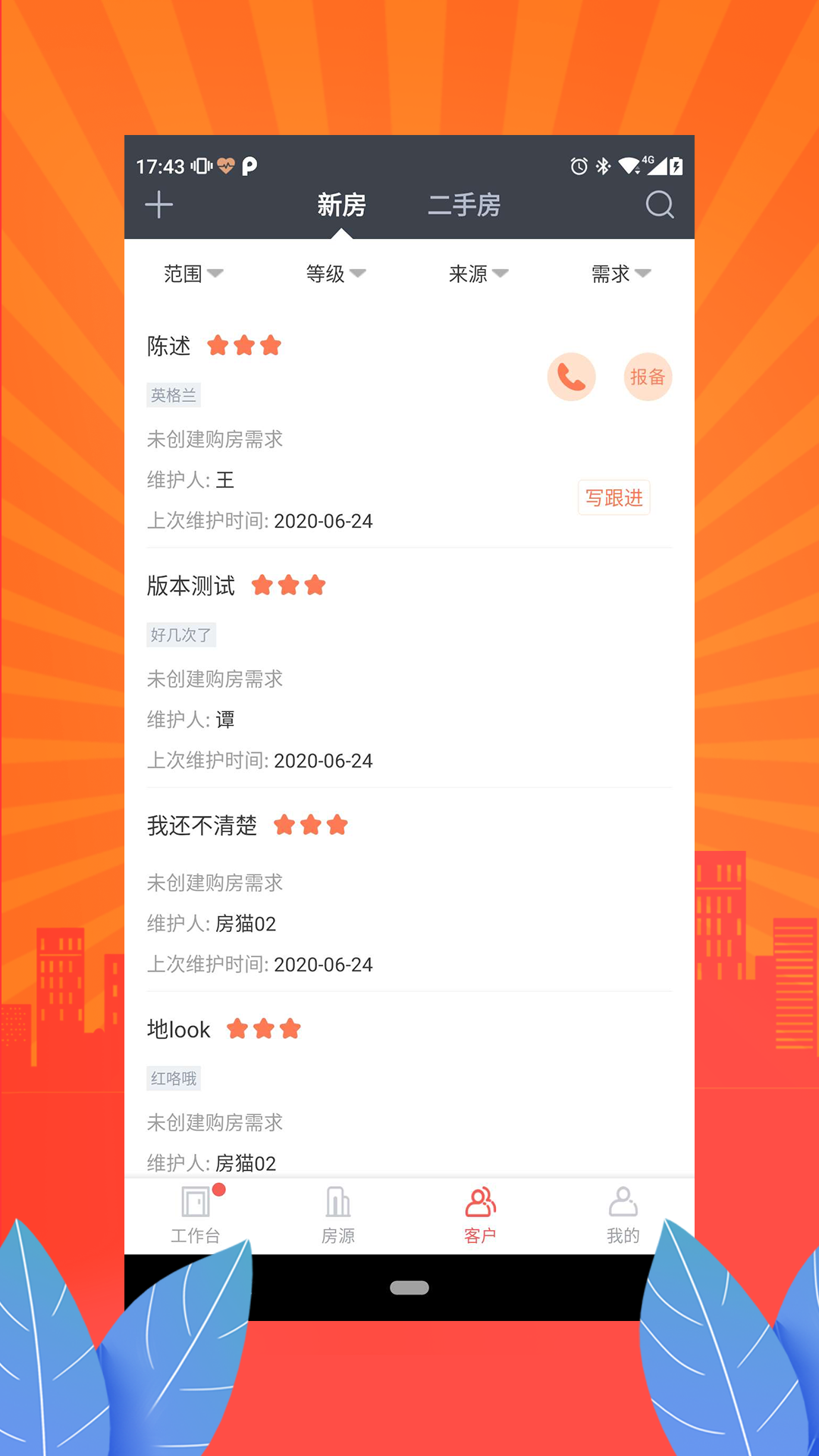The image size is (819, 1456).
Task: Expand the 范围 filter dropdown
Action: pyautogui.click(x=193, y=274)
